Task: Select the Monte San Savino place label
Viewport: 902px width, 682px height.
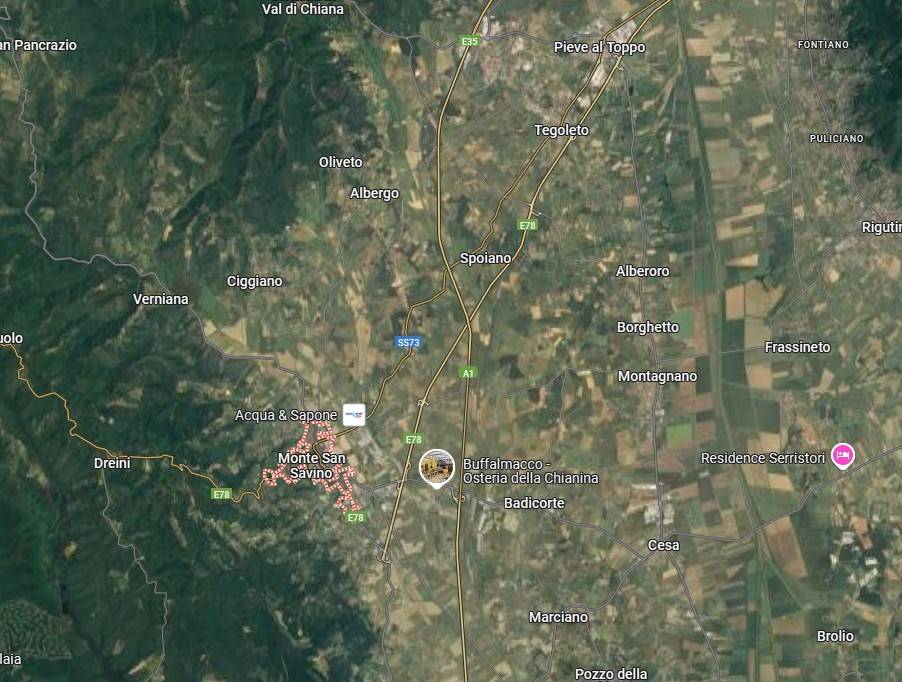Action: [312, 465]
